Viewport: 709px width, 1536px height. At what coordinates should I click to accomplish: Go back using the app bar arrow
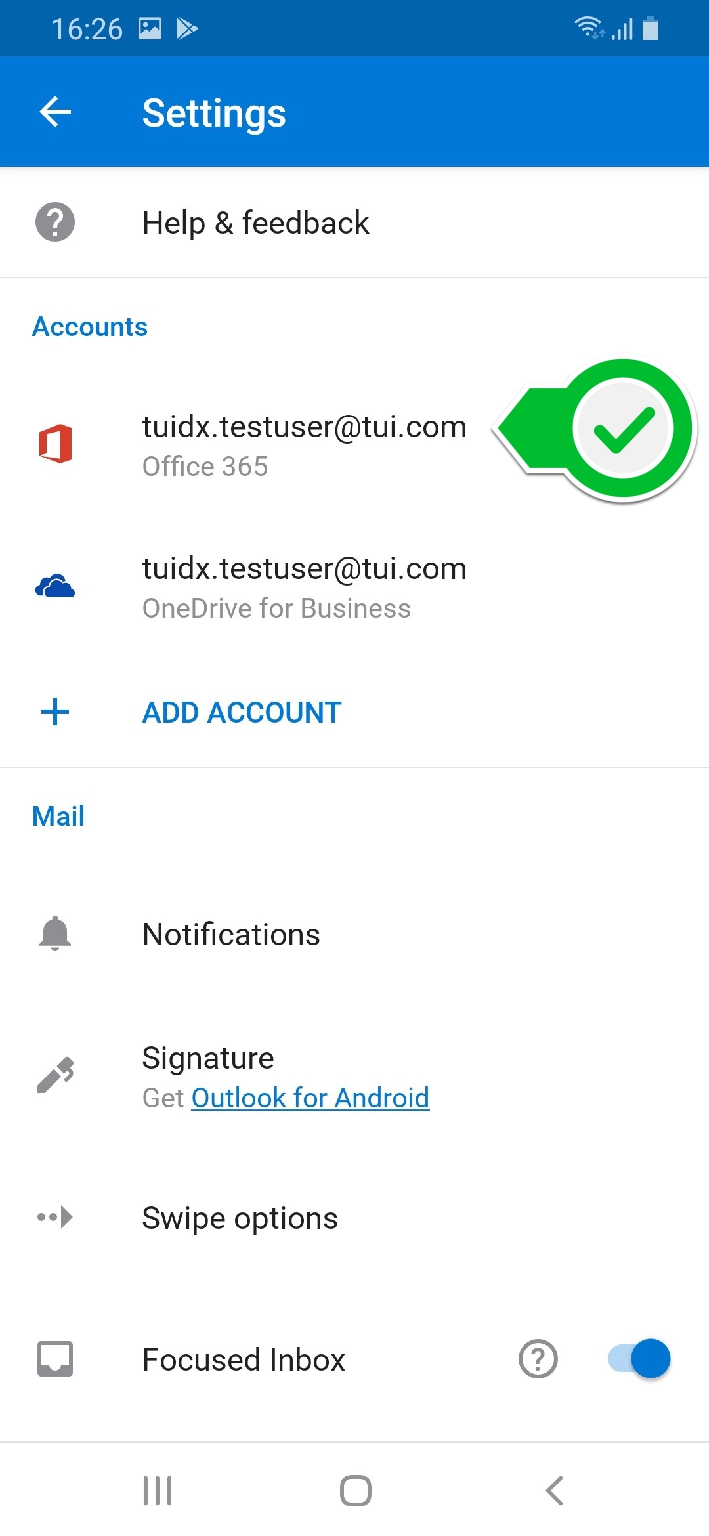pyautogui.click(x=55, y=113)
